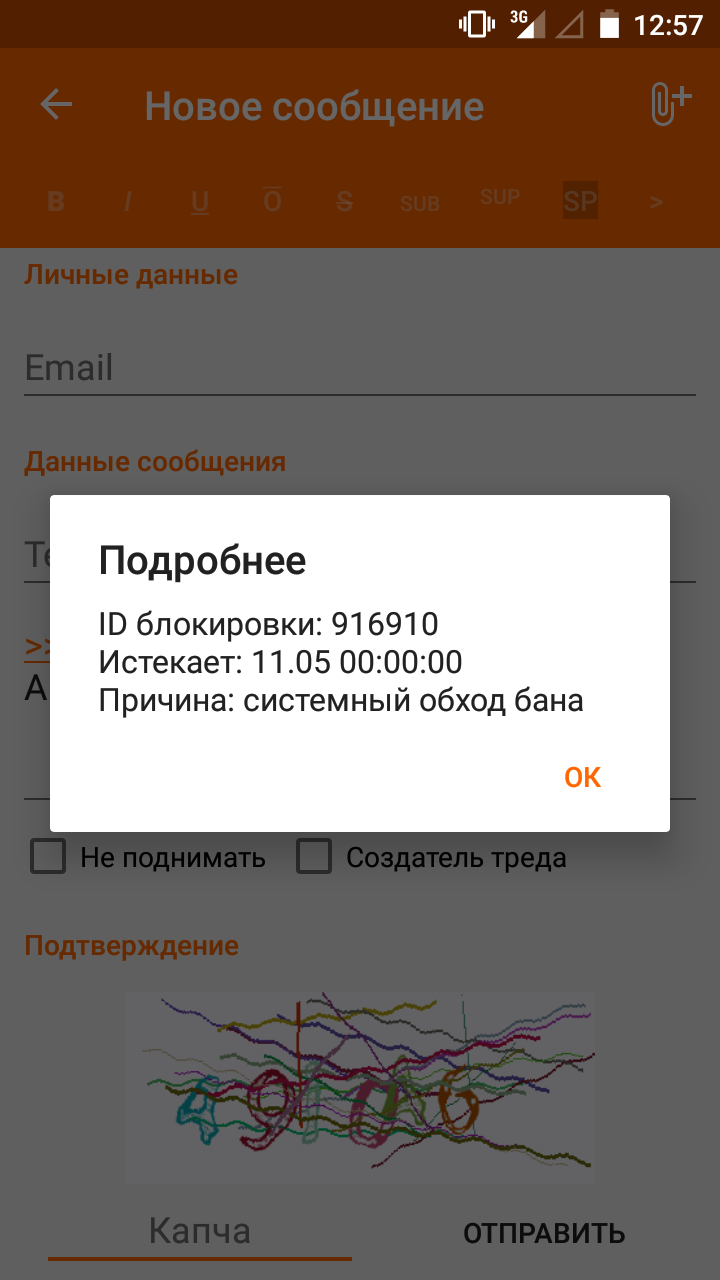The width and height of the screenshot is (720, 1280).
Task: Apply underline formatting with U
Action: [x=200, y=202]
